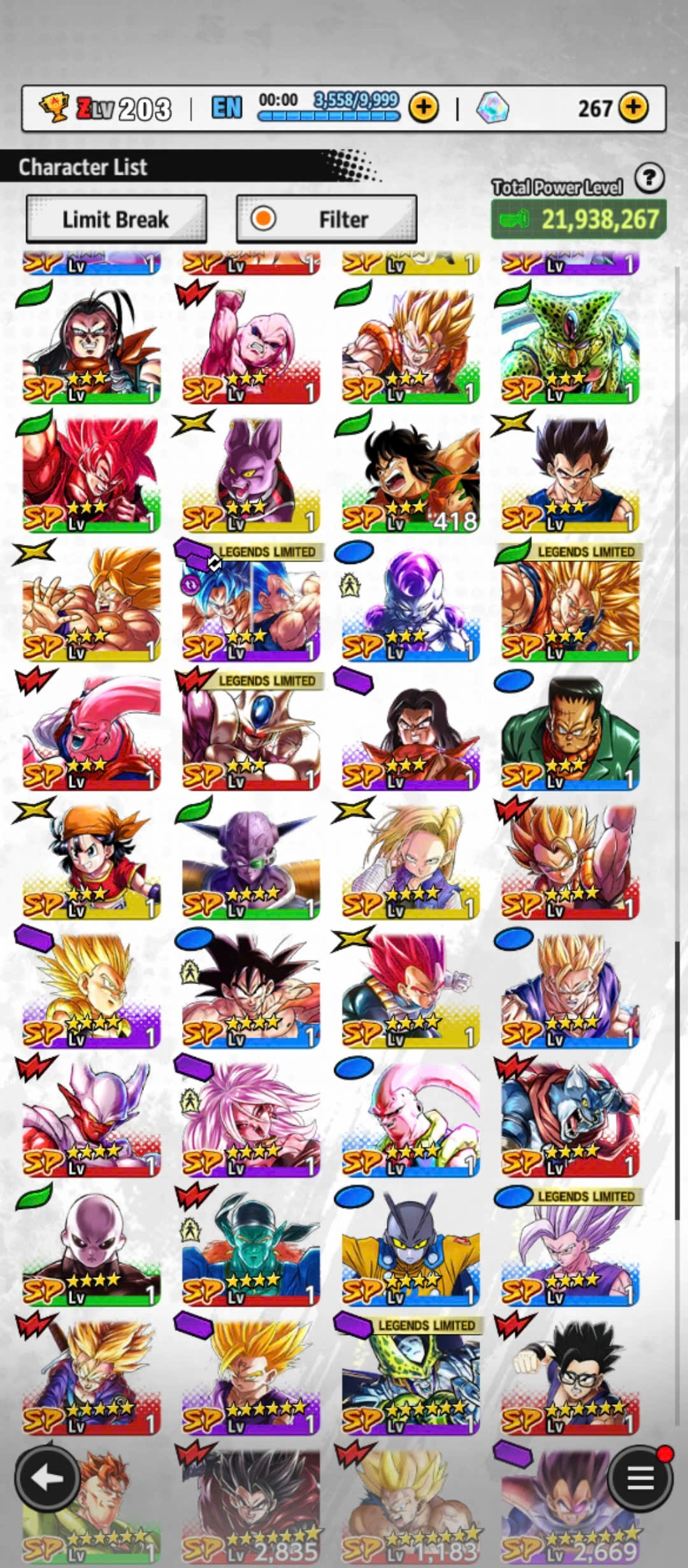Viewport: 688px width, 1568px height.
Task: Open the Total Power Level help icon
Action: pos(650,178)
